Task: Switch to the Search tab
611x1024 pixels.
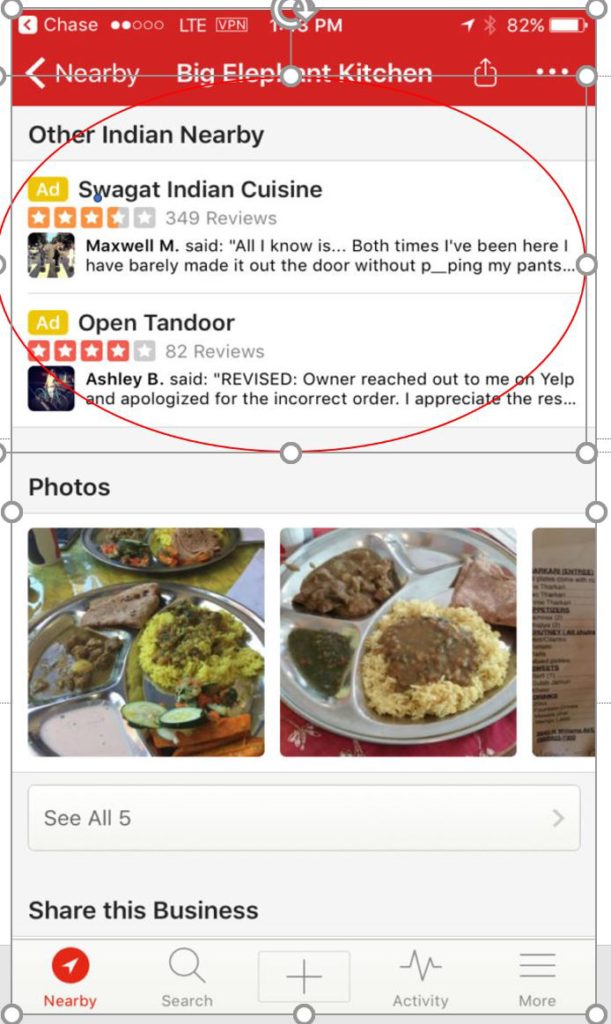Action: 187,979
